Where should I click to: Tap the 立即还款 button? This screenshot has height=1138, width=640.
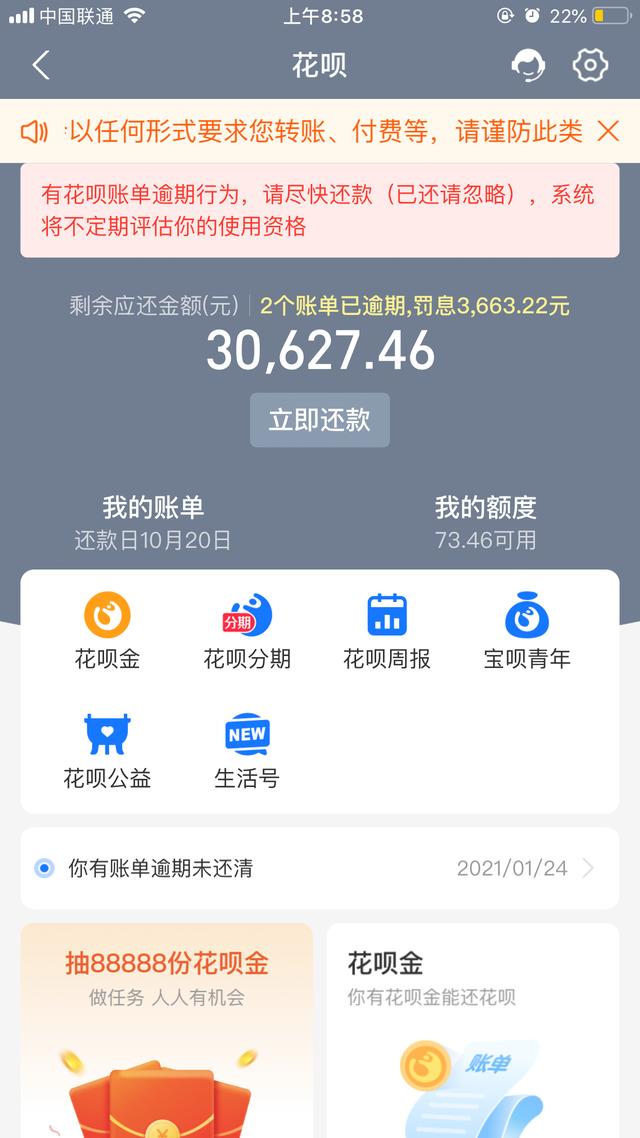(x=319, y=420)
